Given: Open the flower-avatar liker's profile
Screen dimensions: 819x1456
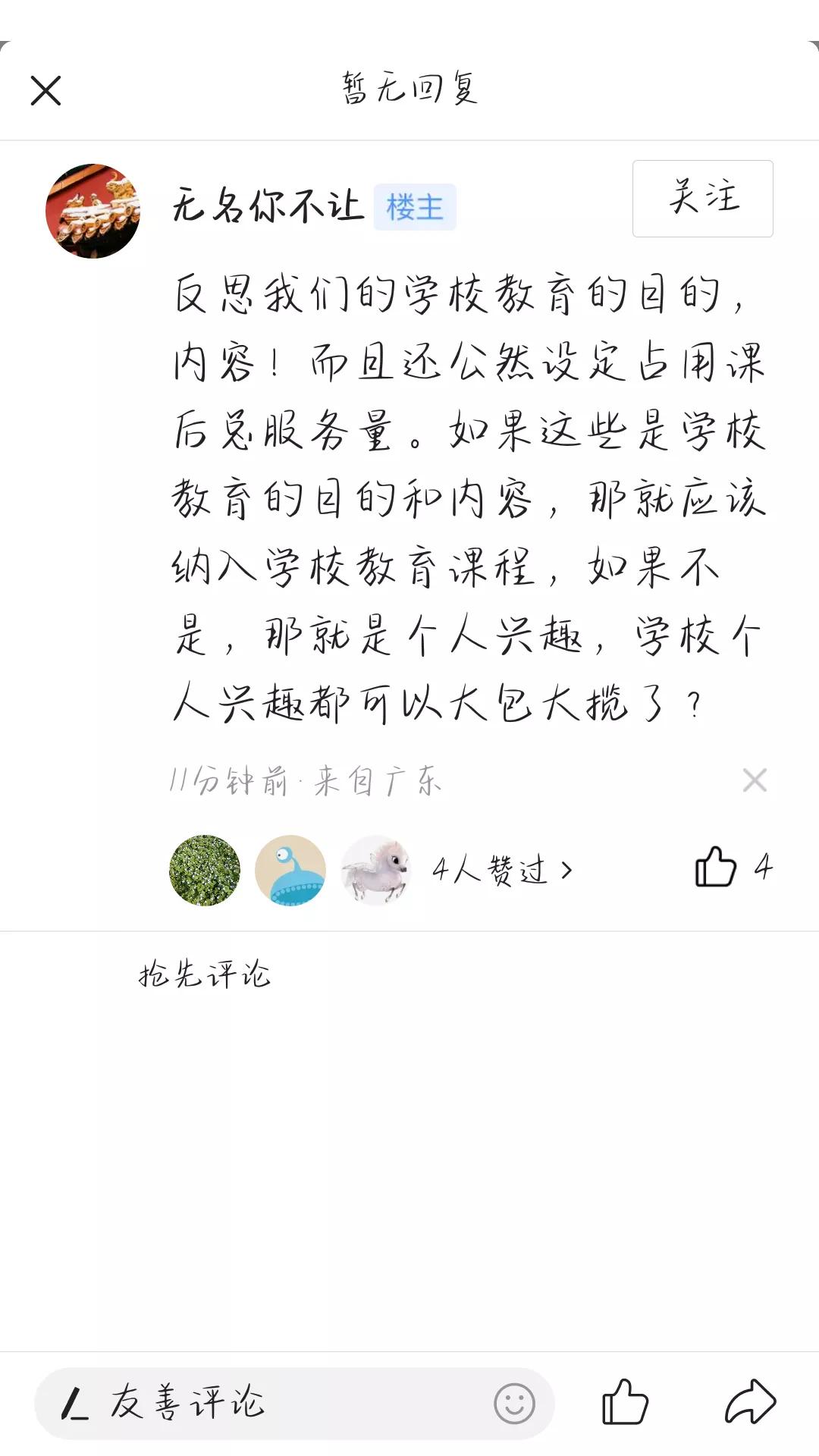Looking at the screenshot, I should pyautogui.click(x=204, y=871).
